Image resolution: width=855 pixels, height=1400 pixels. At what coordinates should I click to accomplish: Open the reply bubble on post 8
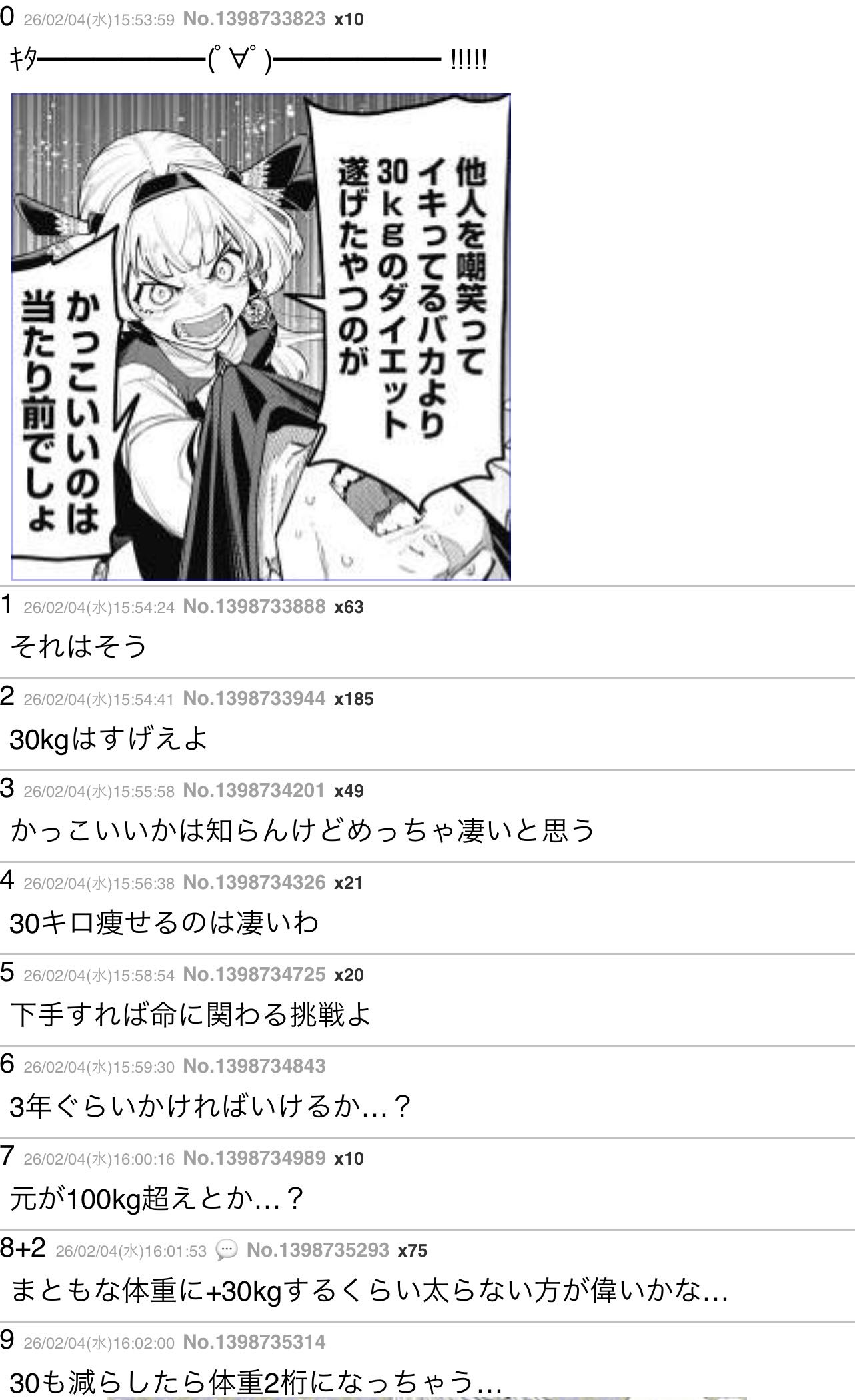[x=227, y=1250]
